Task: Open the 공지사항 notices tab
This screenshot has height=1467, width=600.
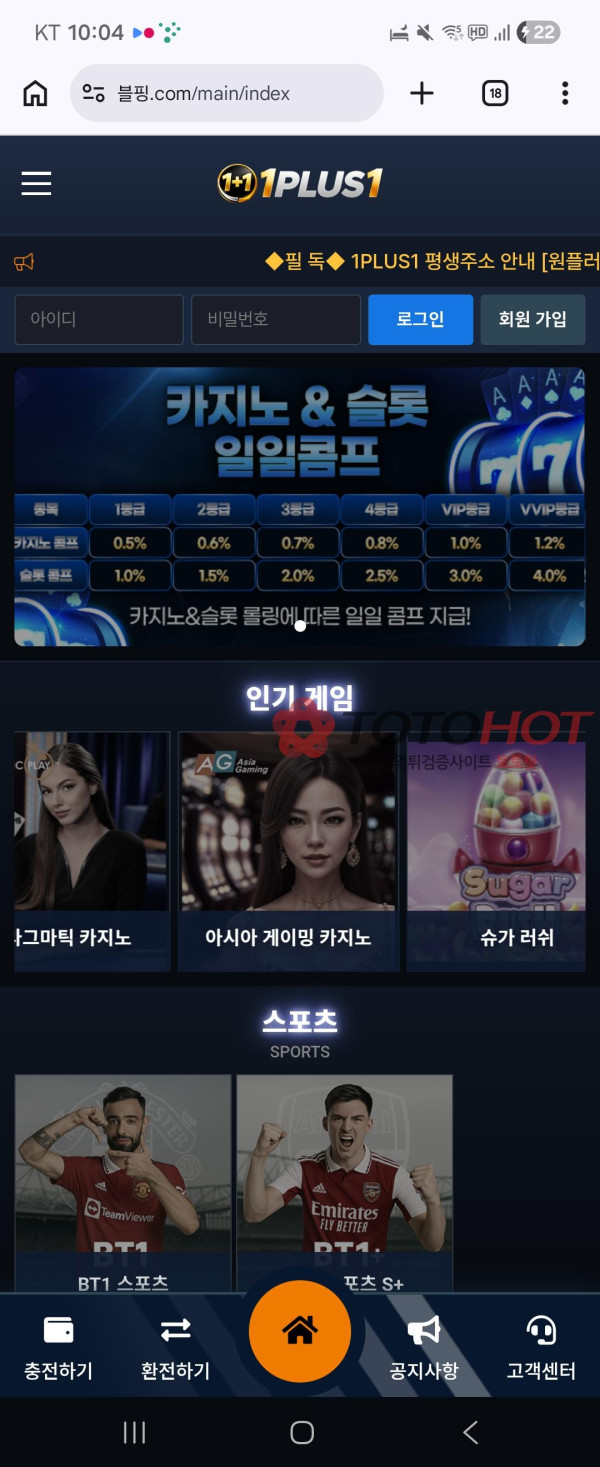Action: 424,1347
